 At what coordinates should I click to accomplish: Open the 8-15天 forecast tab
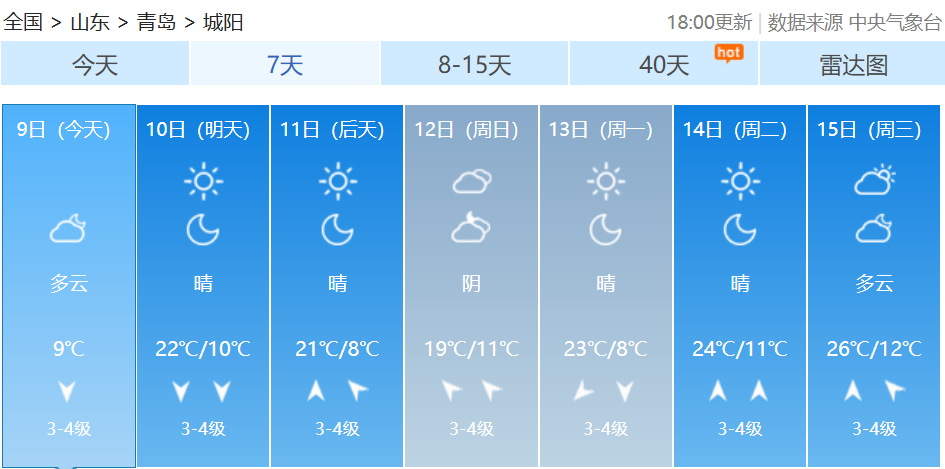pyautogui.click(x=475, y=65)
